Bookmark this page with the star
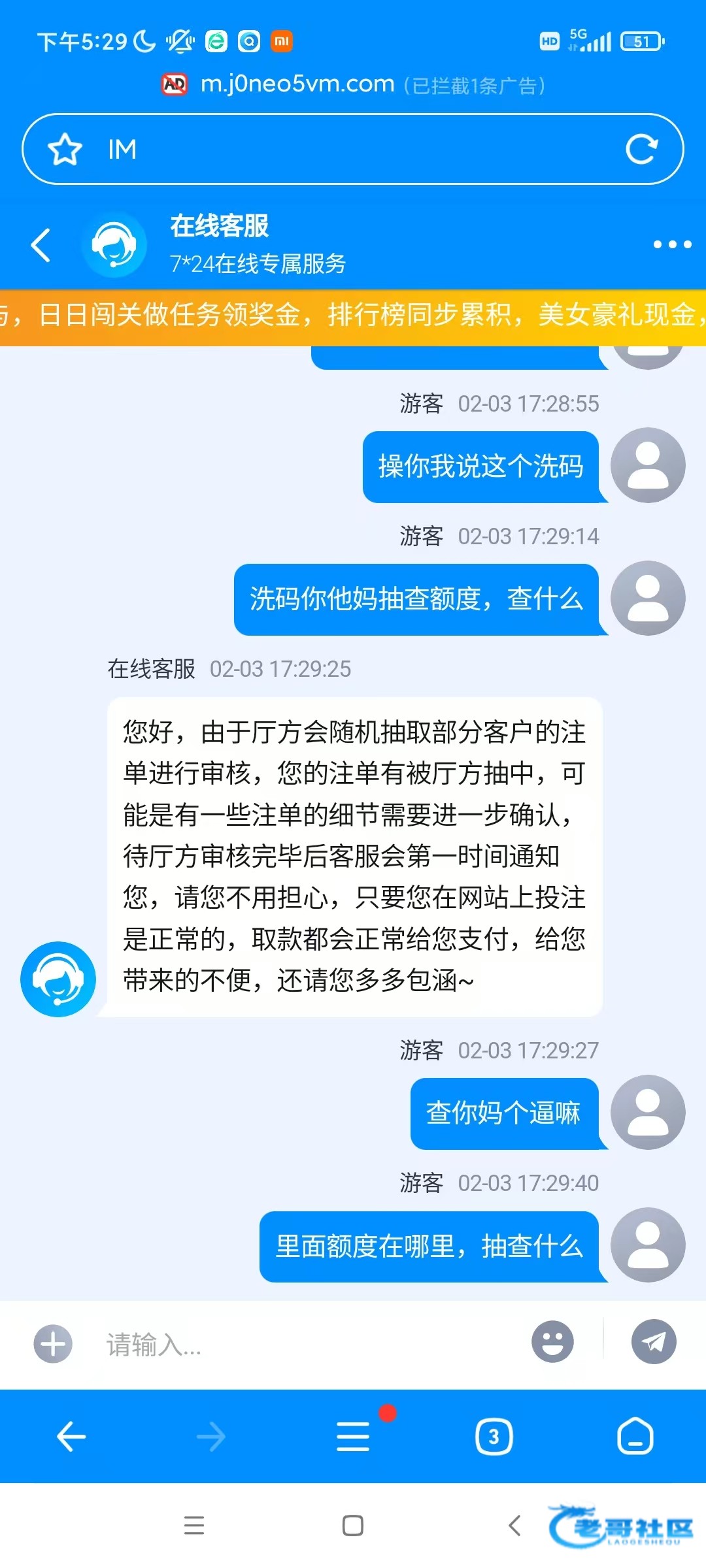 tap(65, 150)
